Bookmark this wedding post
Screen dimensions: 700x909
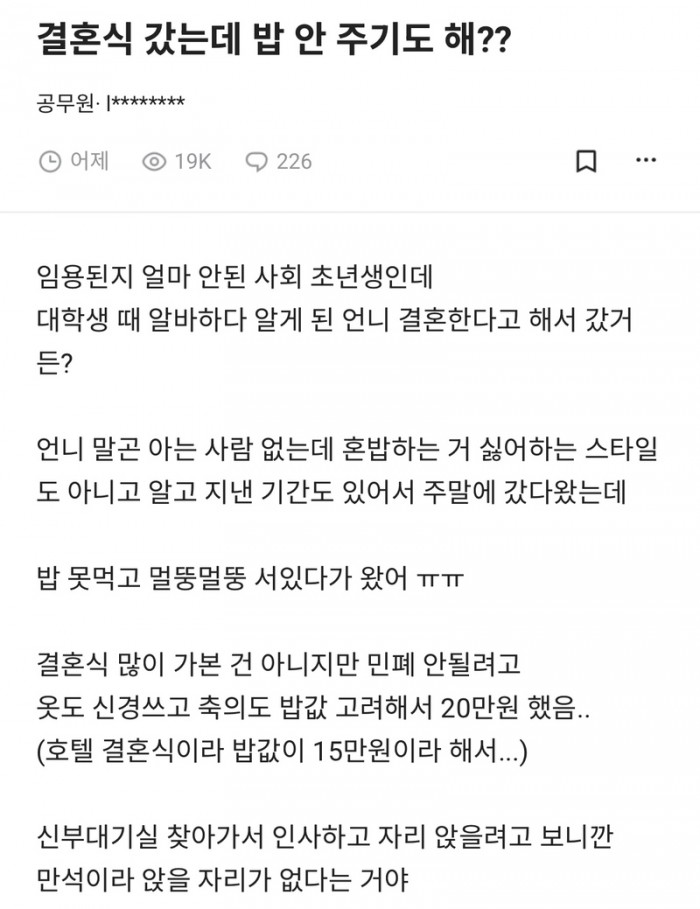(587, 161)
